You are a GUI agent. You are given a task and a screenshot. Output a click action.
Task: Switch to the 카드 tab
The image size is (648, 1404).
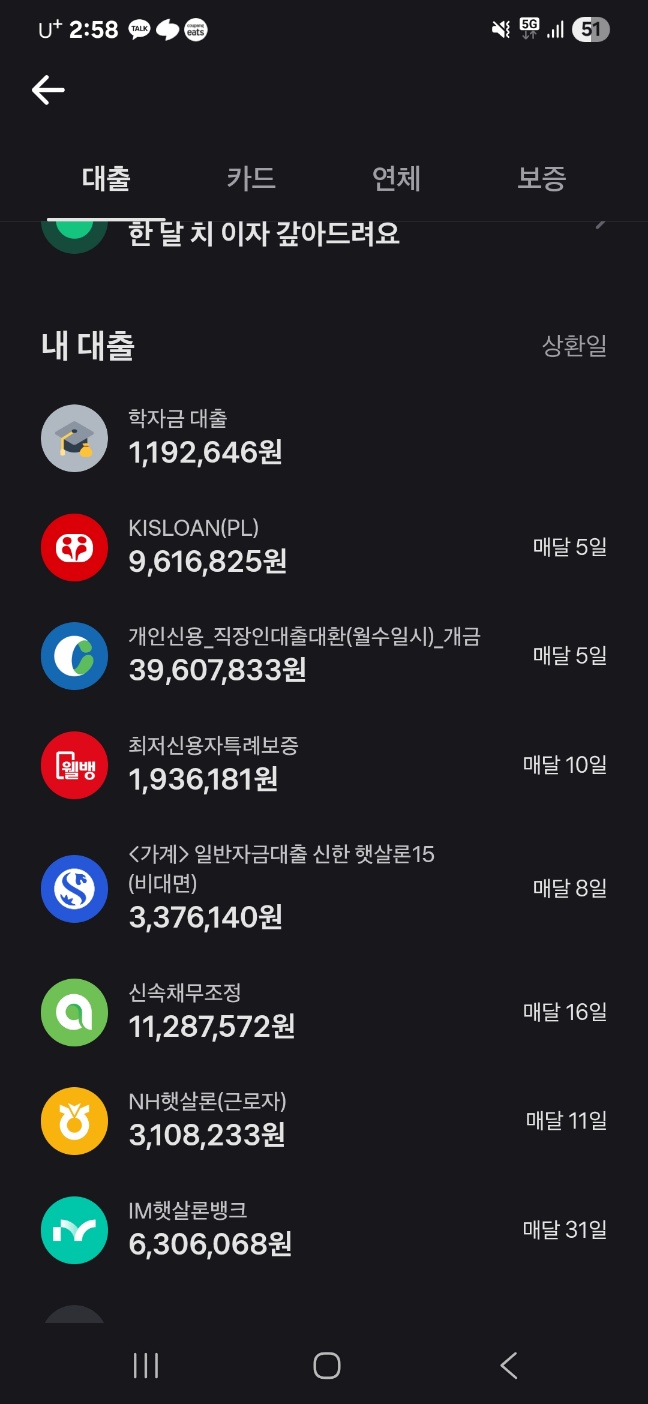point(251,179)
